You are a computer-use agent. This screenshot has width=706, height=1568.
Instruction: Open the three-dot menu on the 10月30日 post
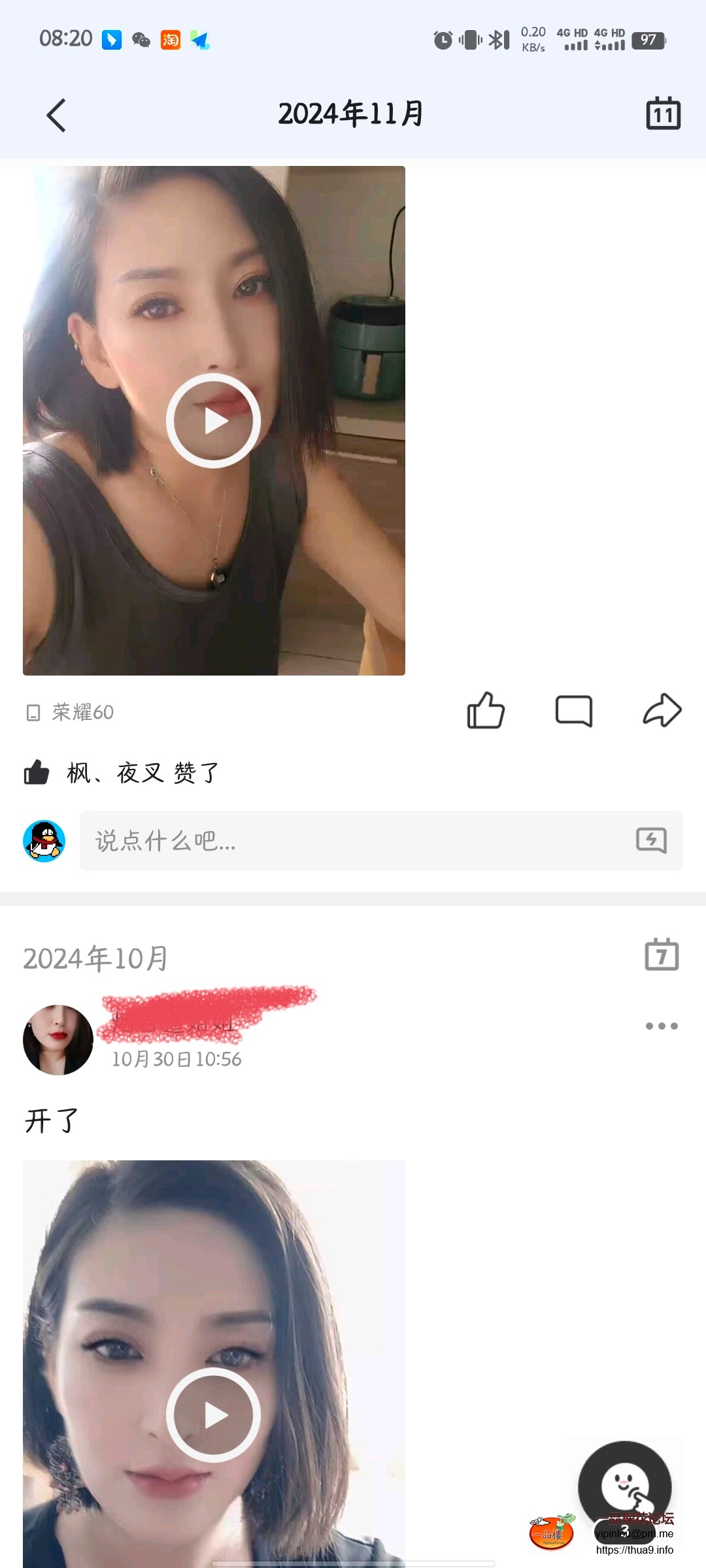(x=662, y=1026)
